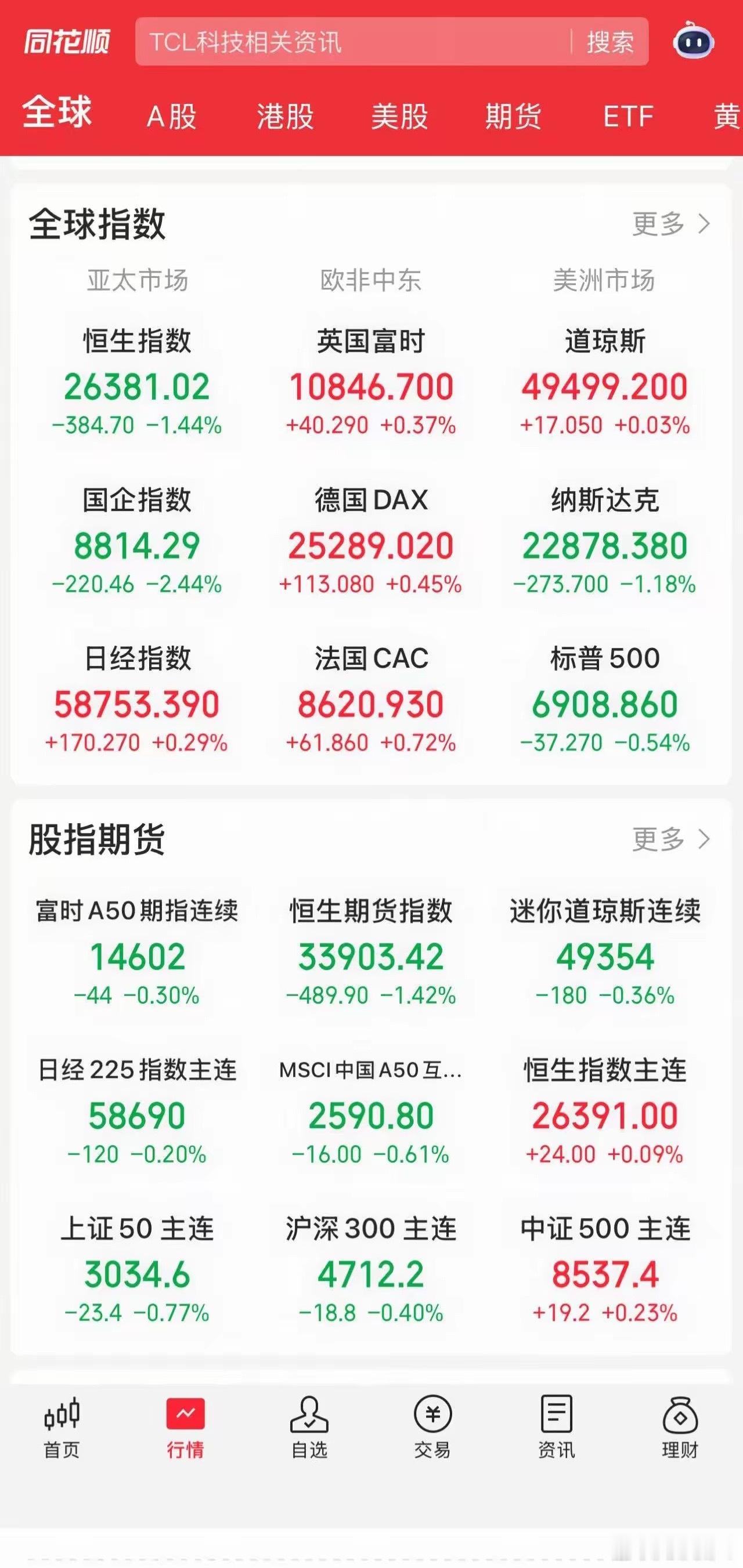This screenshot has height=1568, width=743.
Task: Open the ETF tab
Action: pos(628,117)
